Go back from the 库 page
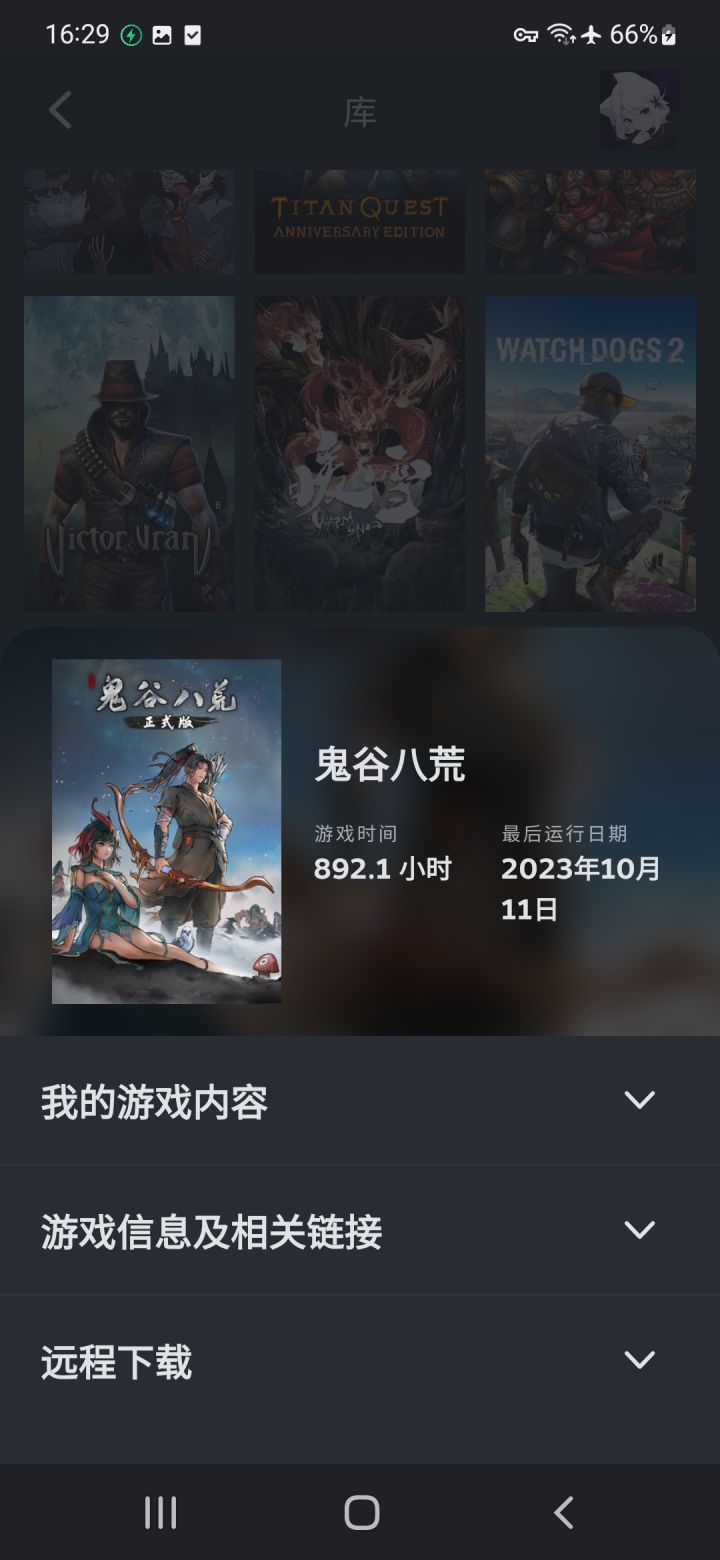Image resolution: width=720 pixels, height=1560 pixels. [61, 111]
